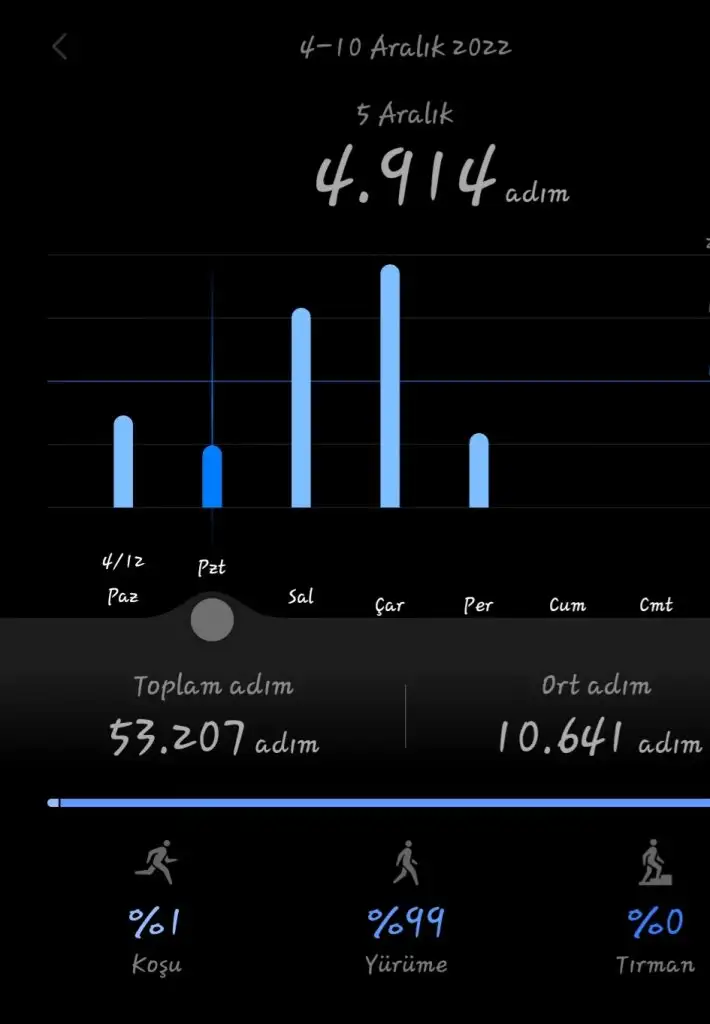
Task: Select the Paz (Sunday) bar in the chart
Action: [123, 462]
